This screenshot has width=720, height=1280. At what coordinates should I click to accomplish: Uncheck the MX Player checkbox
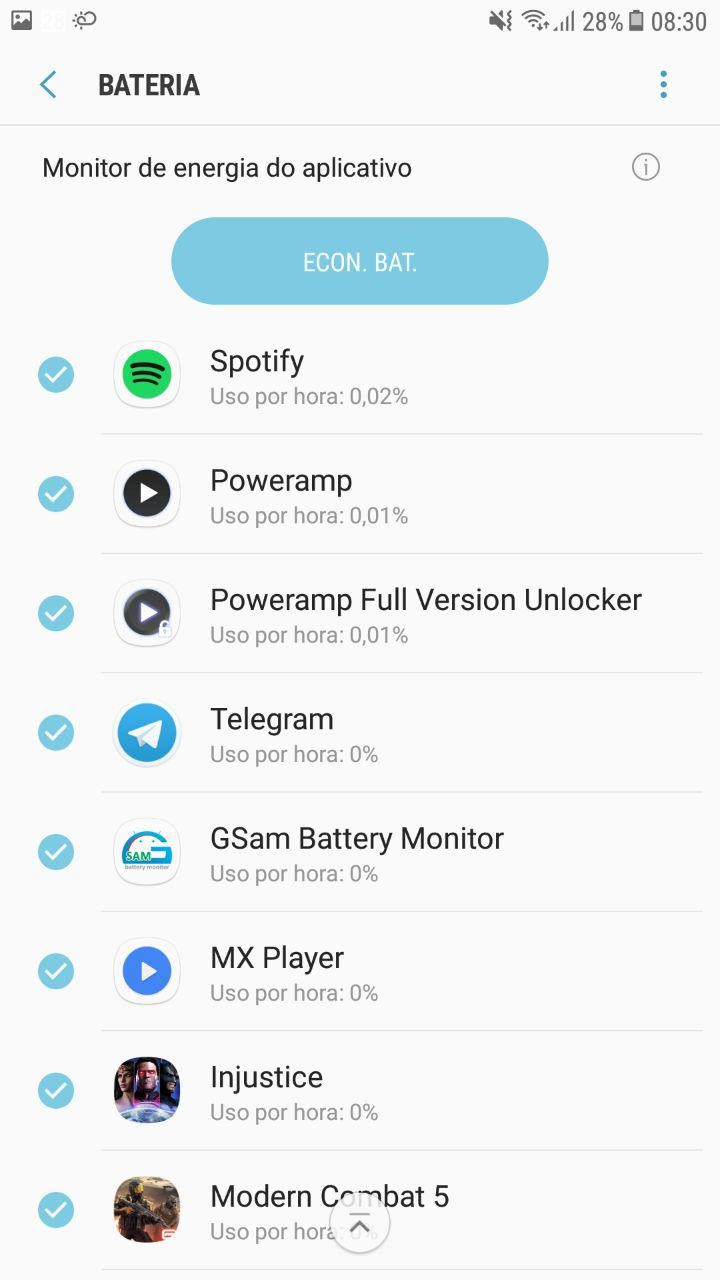click(56, 971)
